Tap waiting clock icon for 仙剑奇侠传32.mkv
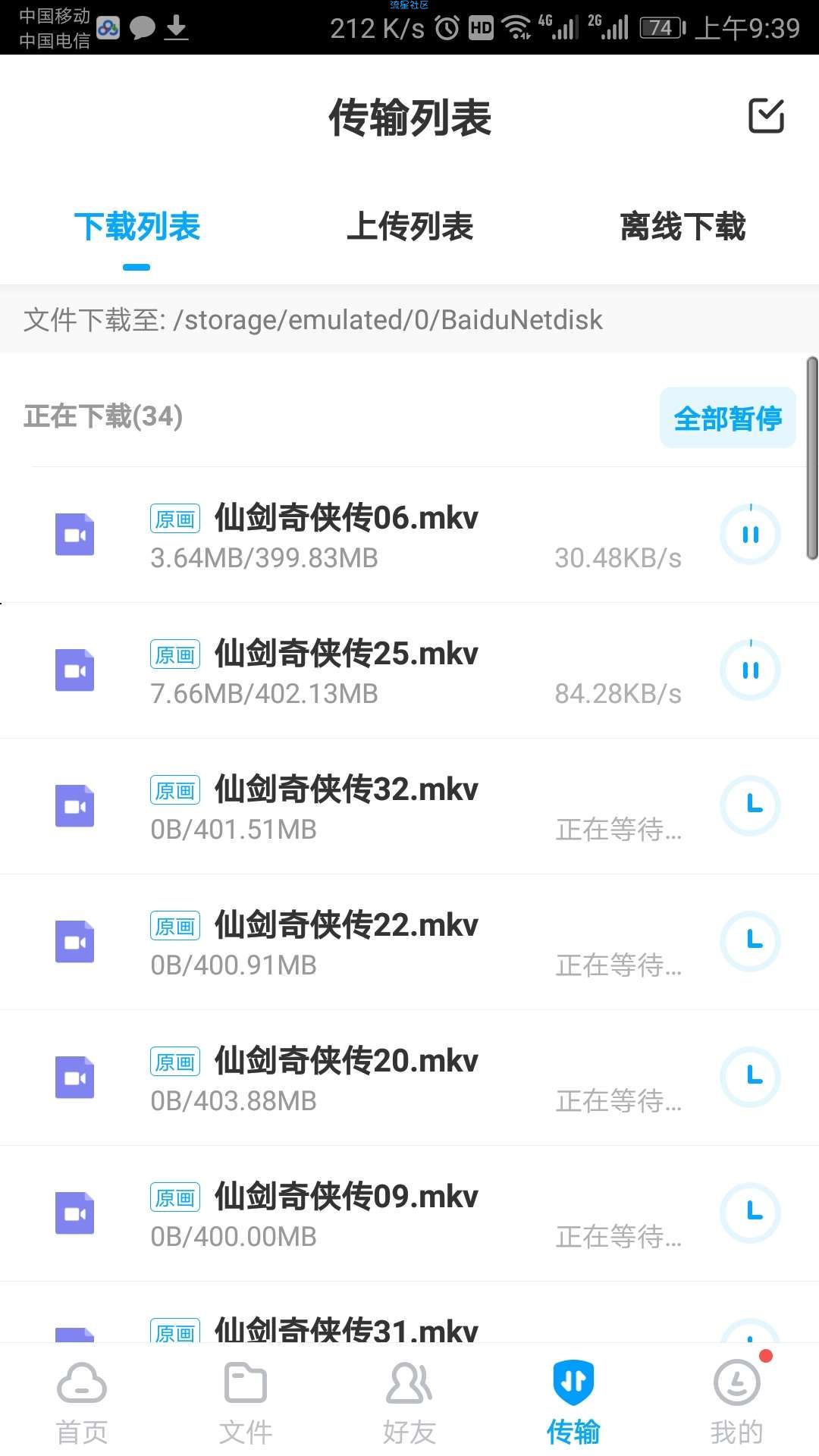 750,805
